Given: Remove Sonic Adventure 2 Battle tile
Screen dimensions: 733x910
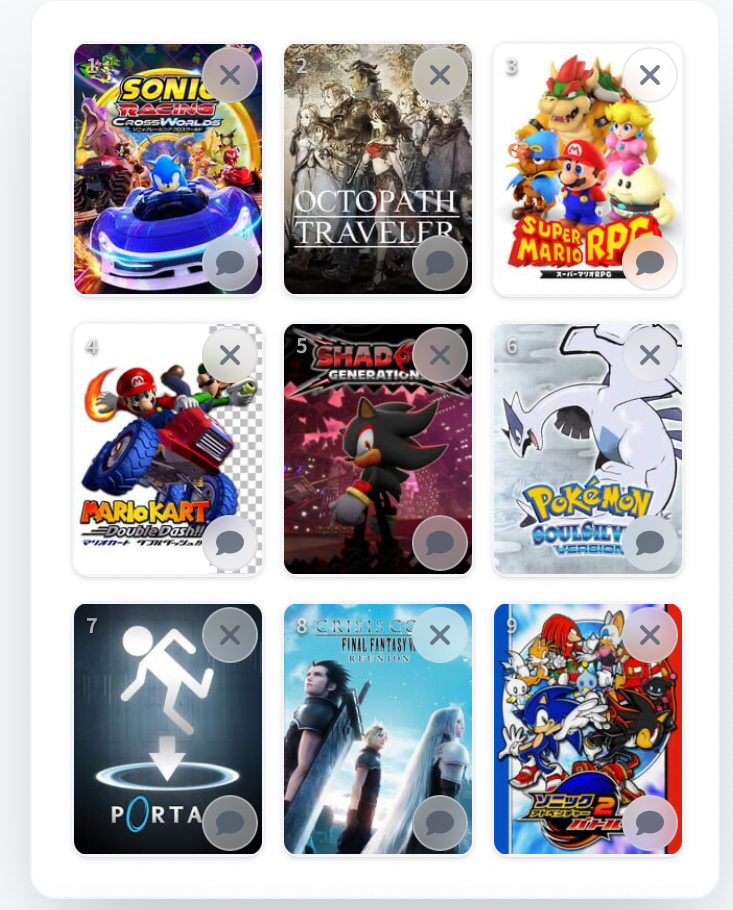Looking at the screenshot, I should 650,635.
